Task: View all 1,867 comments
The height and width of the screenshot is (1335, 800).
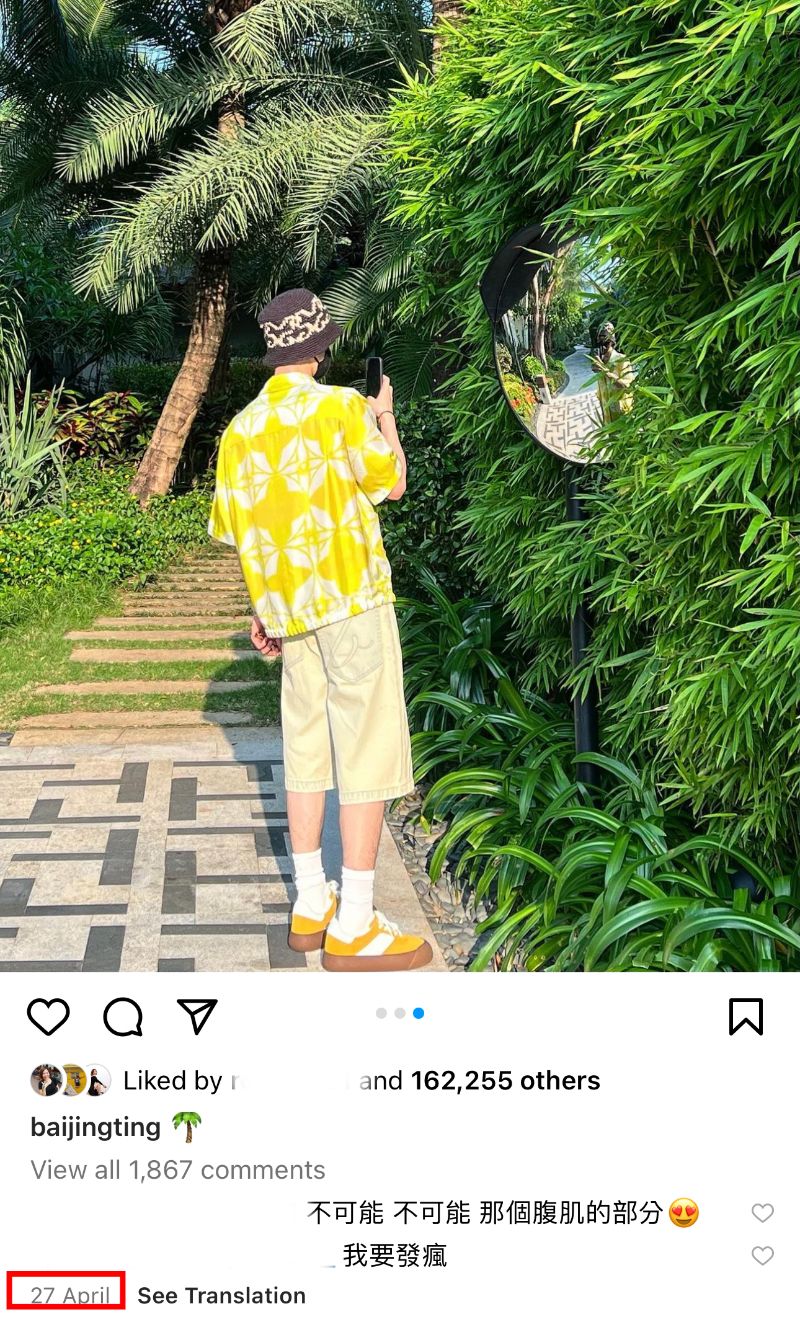Action: (178, 1170)
